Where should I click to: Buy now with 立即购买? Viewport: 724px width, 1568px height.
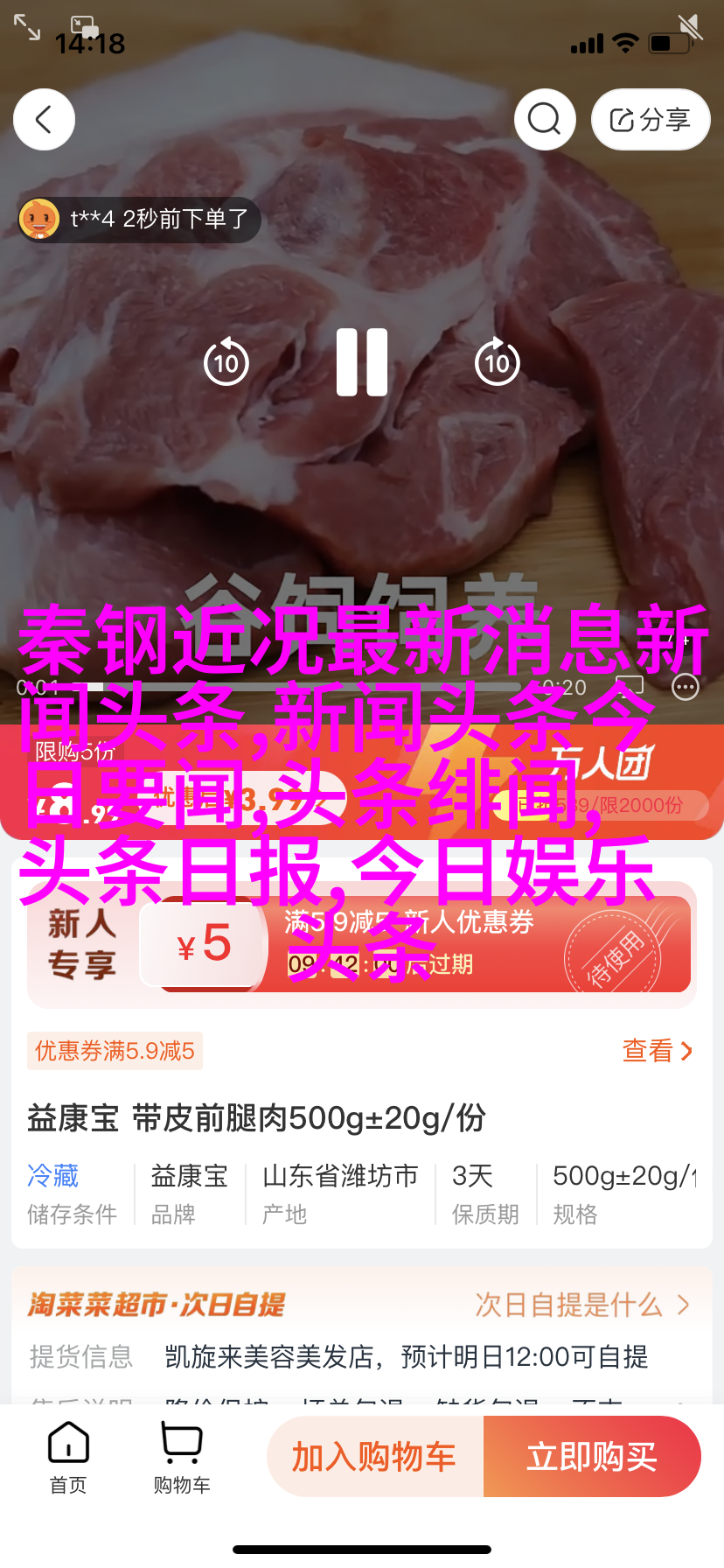(x=592, y=1457)
